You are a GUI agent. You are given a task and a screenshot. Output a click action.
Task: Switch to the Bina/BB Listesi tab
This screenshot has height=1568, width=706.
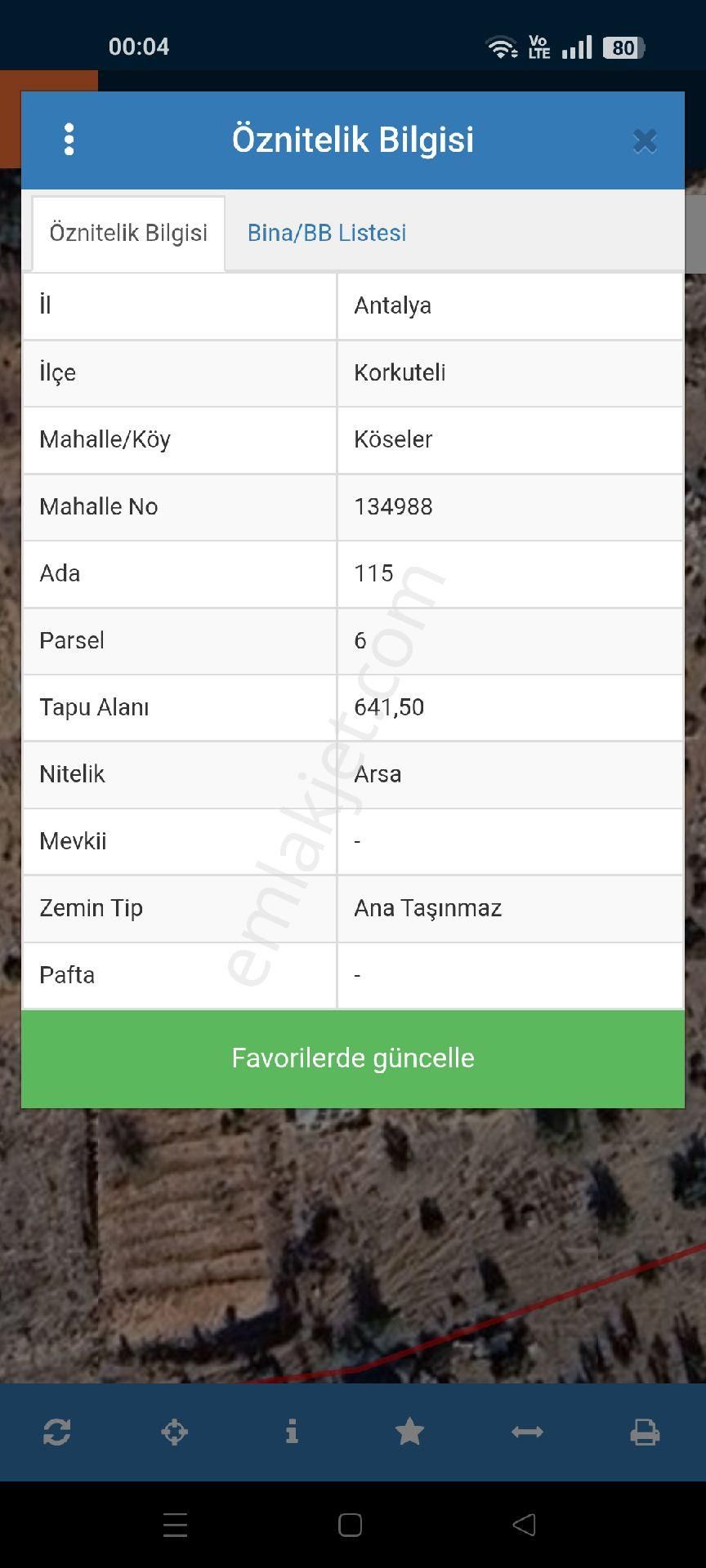click(x=326, y=233)
